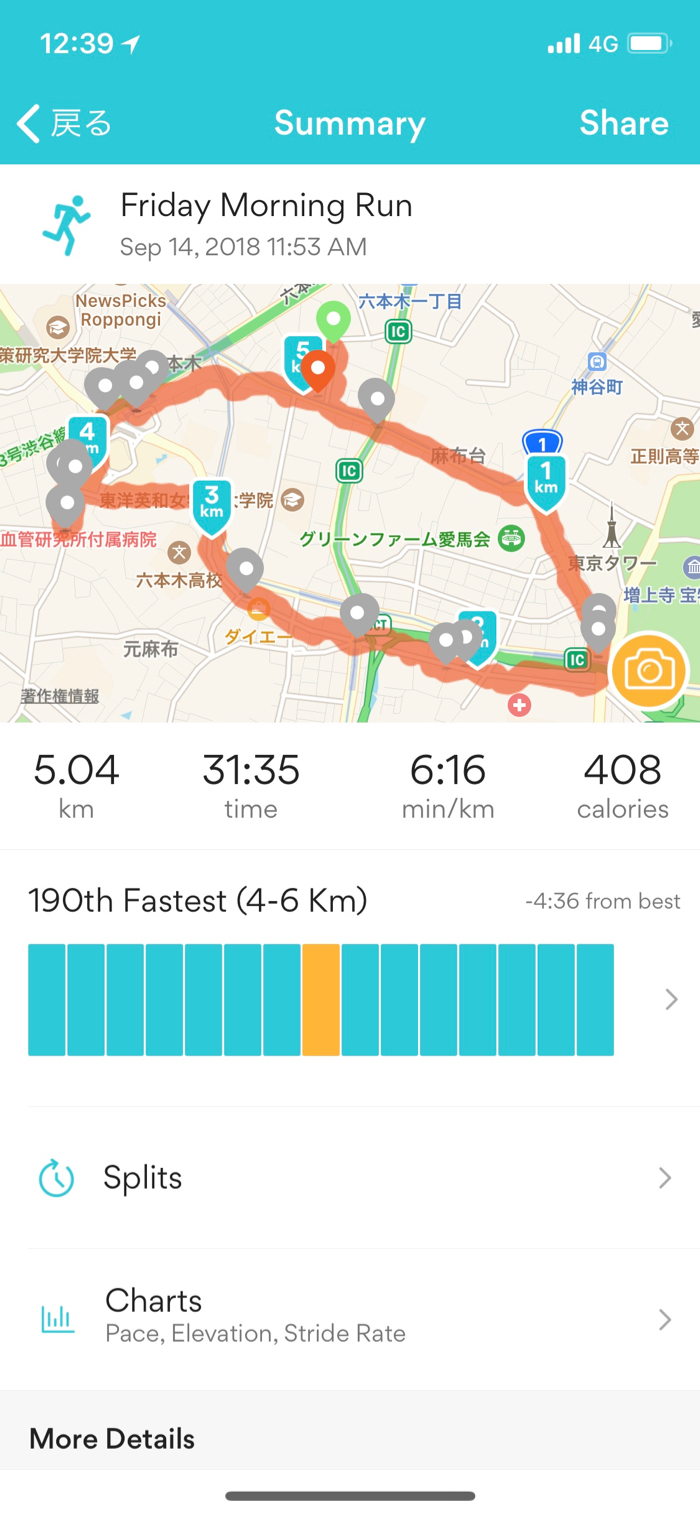Open the Splits row
The width and height of the screenshot is (700, 1516).
click(x=350, y=1178)
